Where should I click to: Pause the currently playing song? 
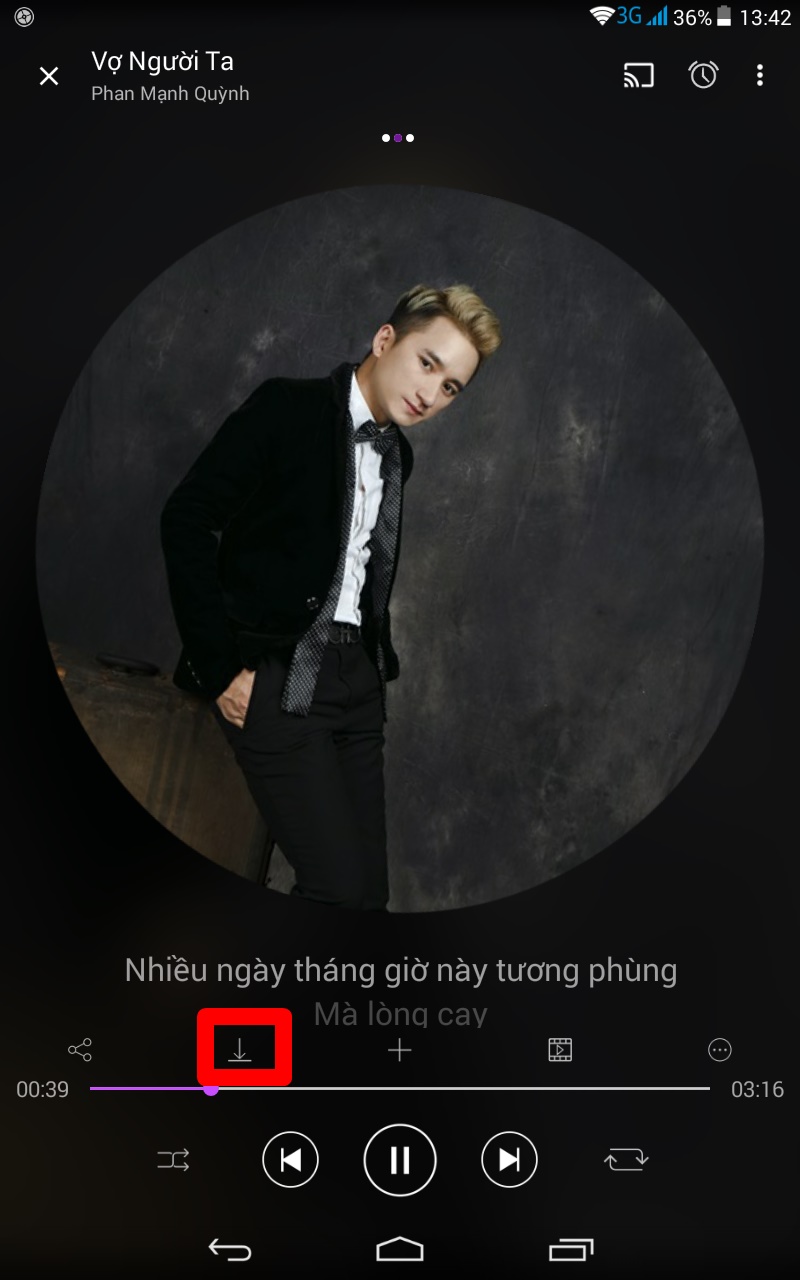pyautogui.click(x=400, y=1159)
